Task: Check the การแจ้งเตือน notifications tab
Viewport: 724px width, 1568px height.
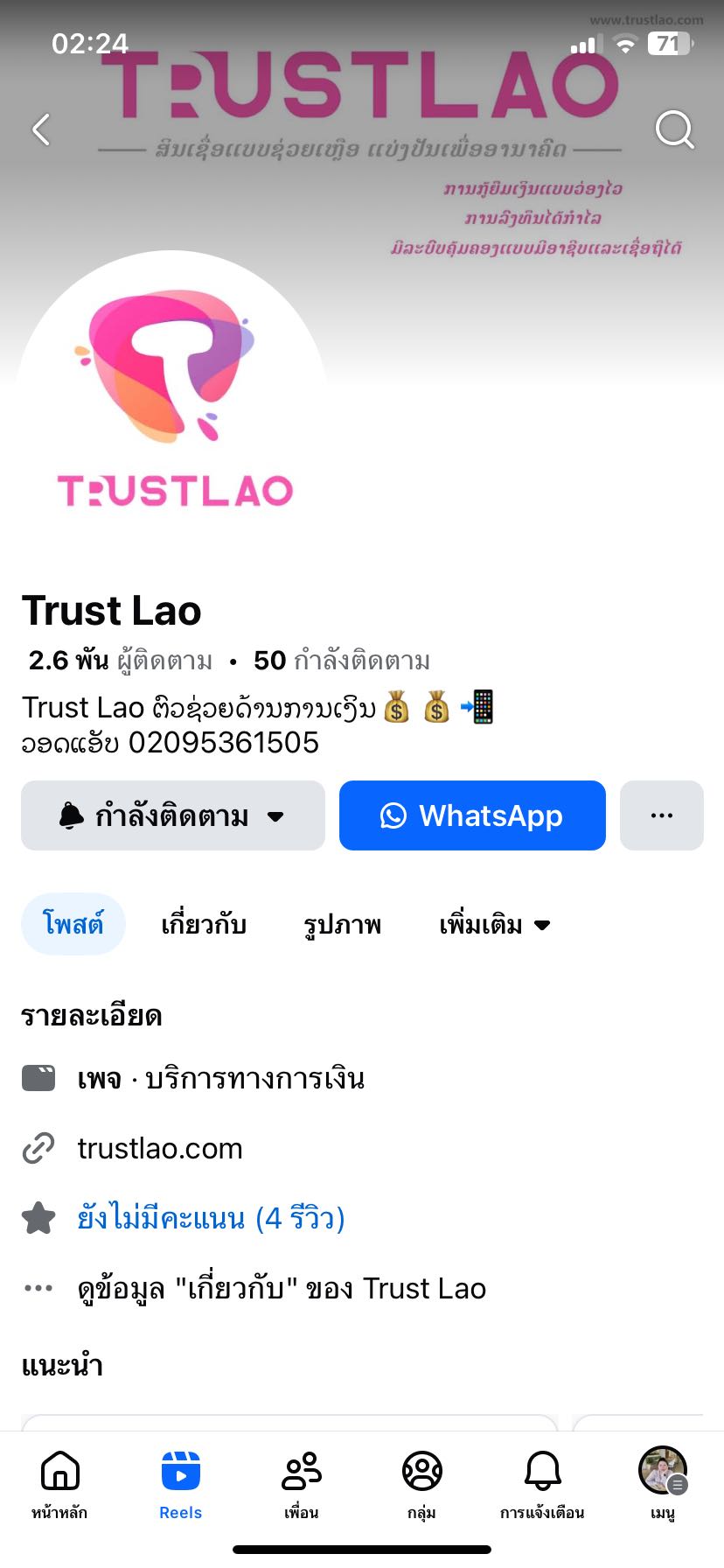Action: point(542,1484)
